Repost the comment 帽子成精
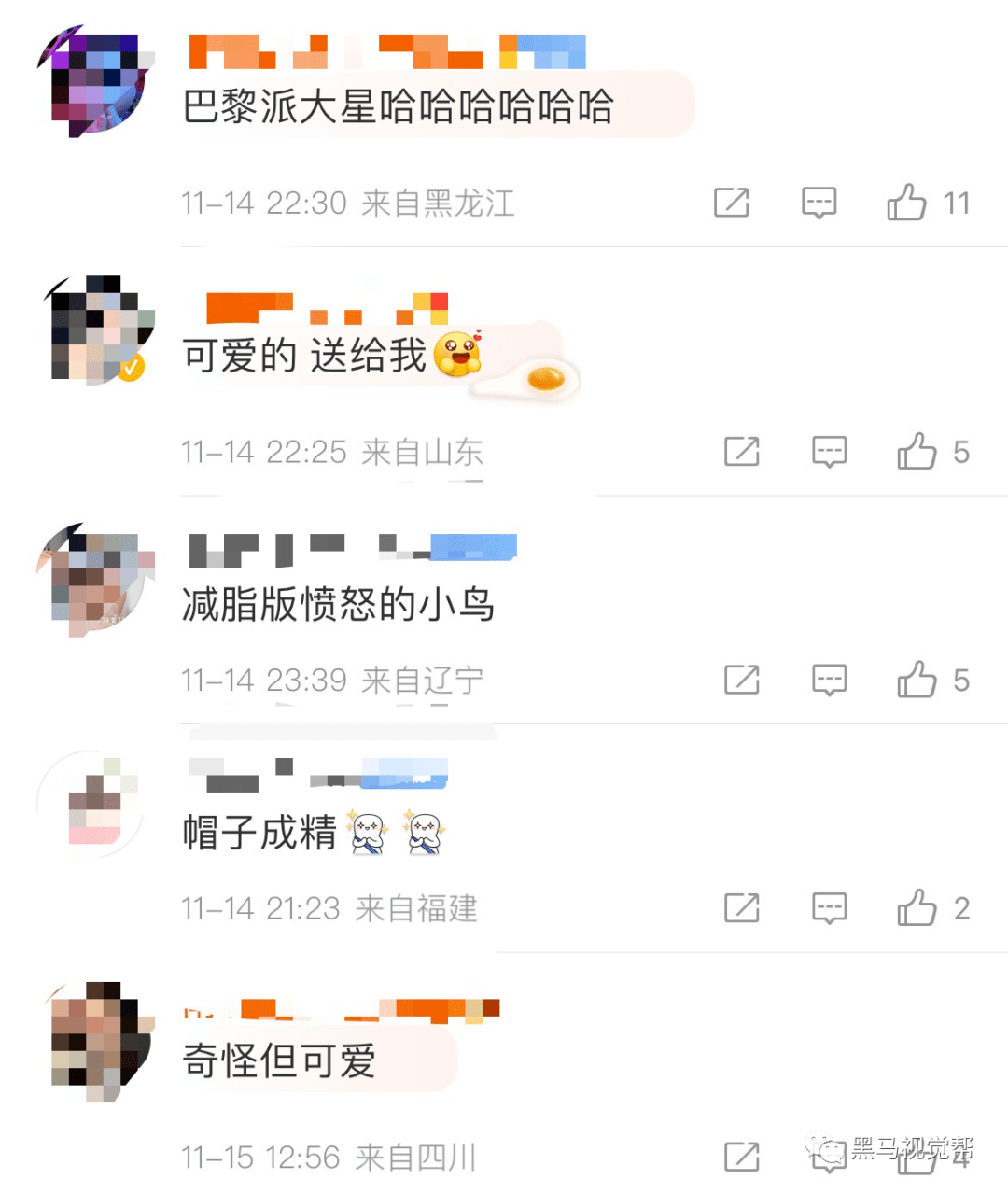1008x1193 pixels. pos(742,907)
